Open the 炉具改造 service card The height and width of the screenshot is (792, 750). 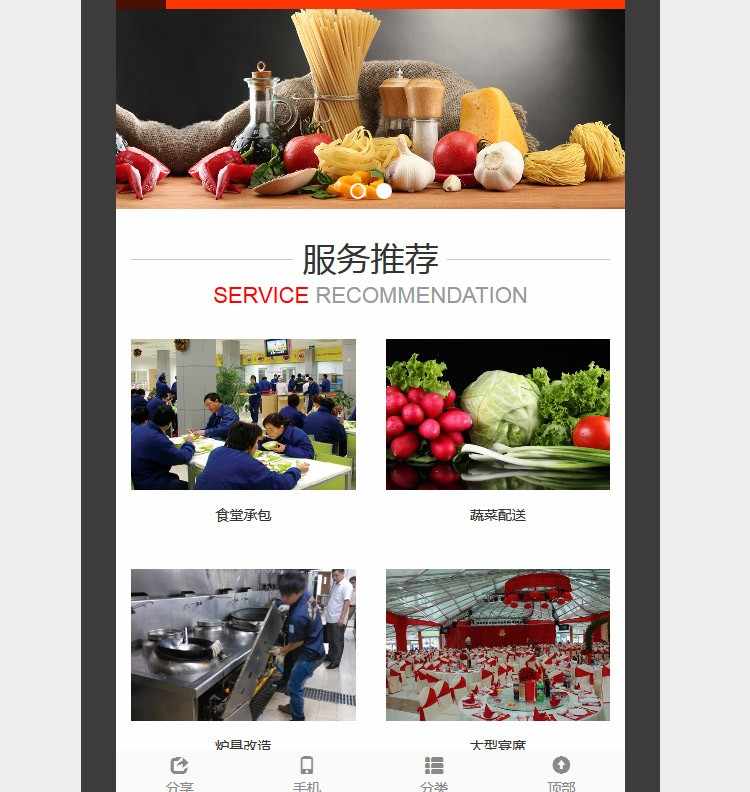pyautogui.click(x=243, y=645)
